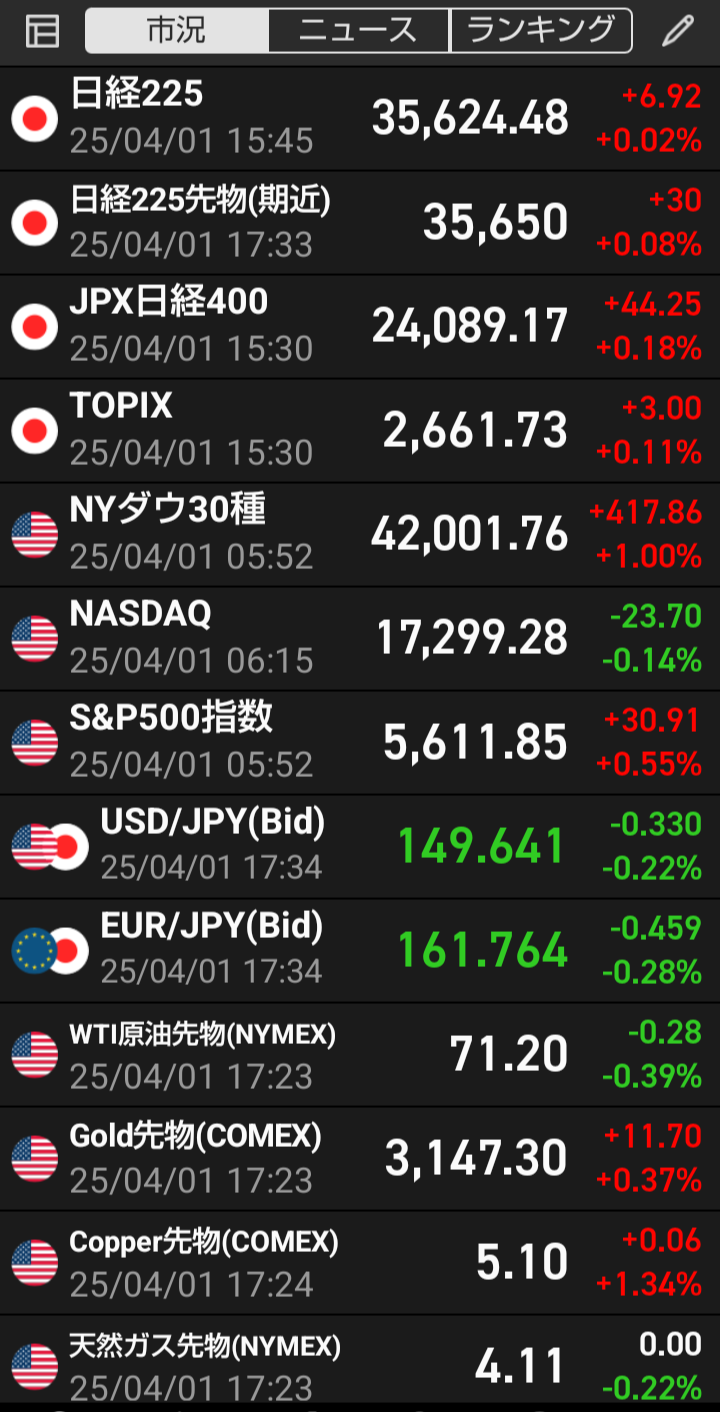Open the menu icon beside 市況
The image size is (720, 1412).
pyautogui.click(x=42, y=32)
